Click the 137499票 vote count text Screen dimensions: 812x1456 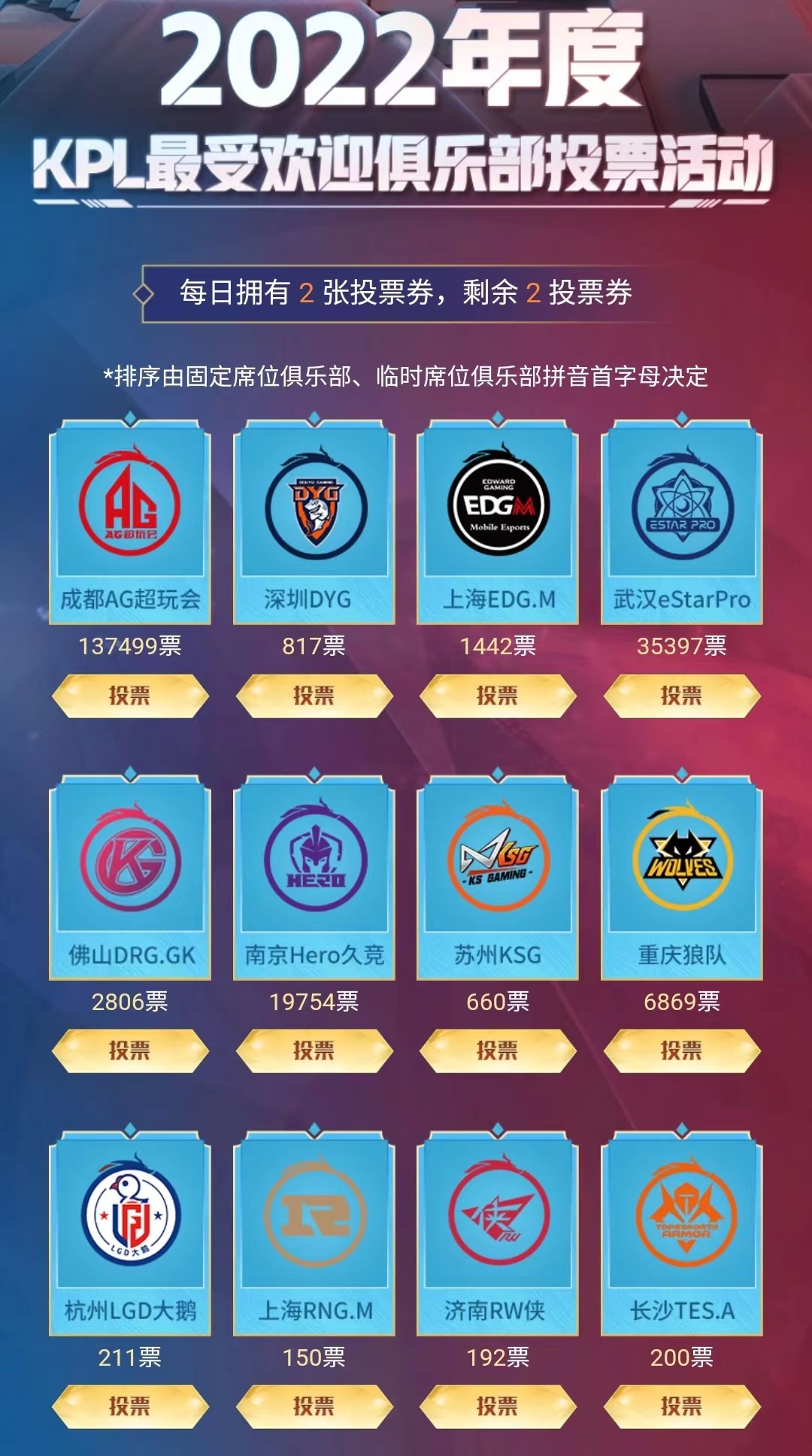pyautogui.click(x=128, y=646)
